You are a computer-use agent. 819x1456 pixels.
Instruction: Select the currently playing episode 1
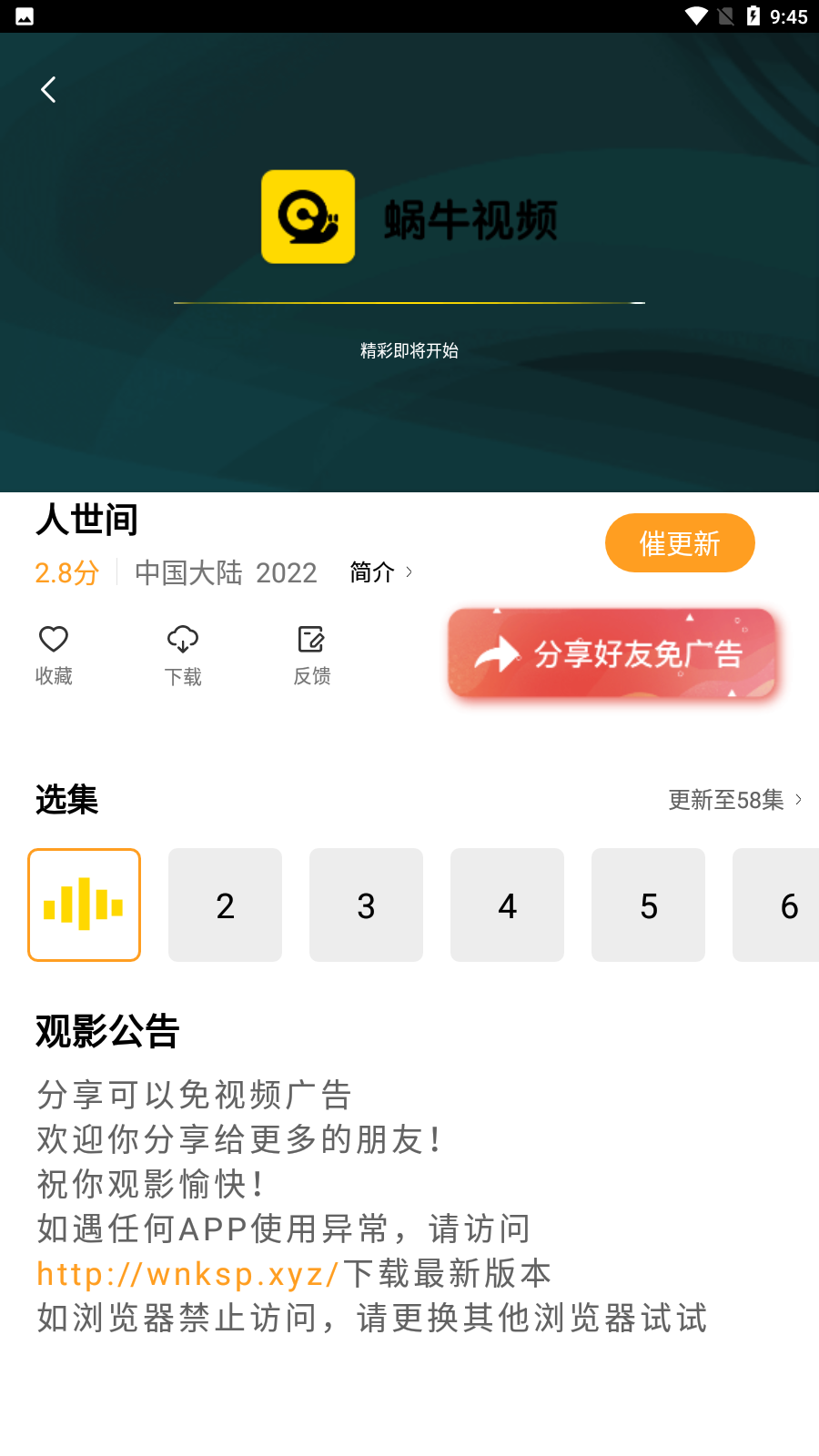click(x=85, y=905)
